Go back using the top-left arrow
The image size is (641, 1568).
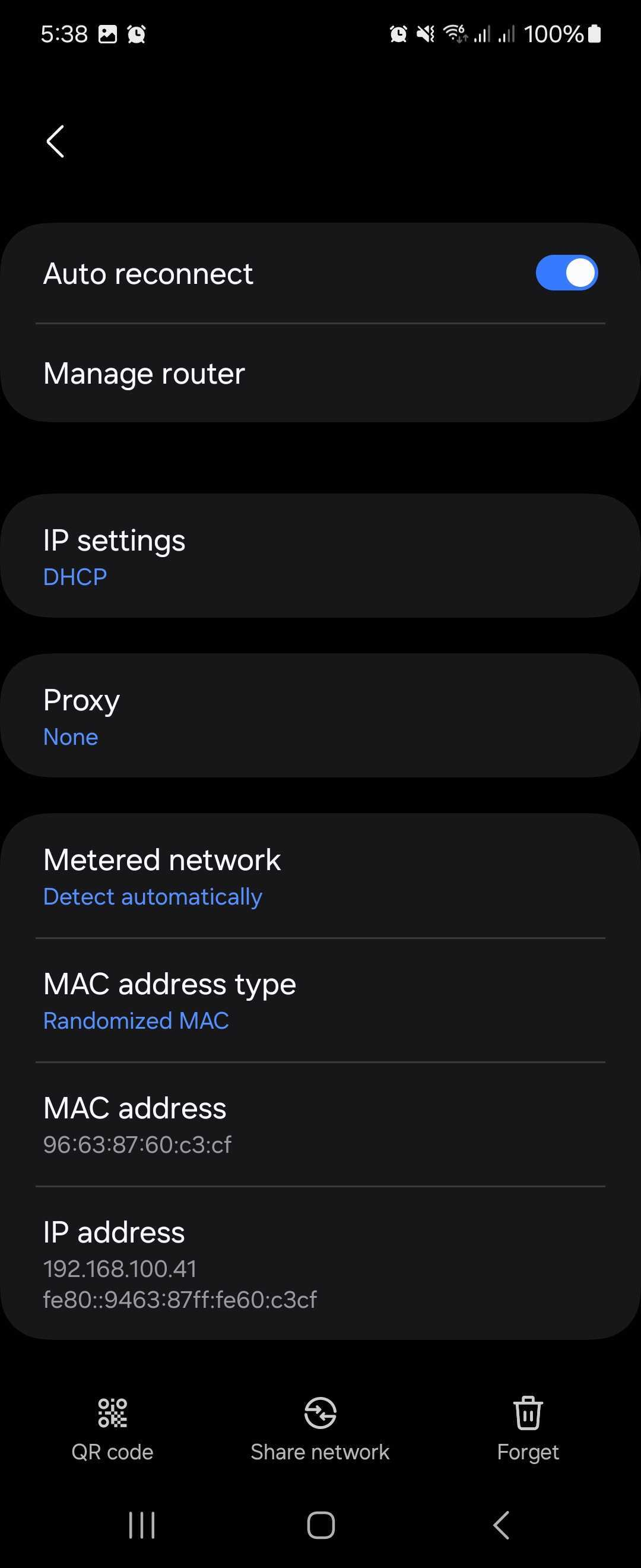(55, 142)
